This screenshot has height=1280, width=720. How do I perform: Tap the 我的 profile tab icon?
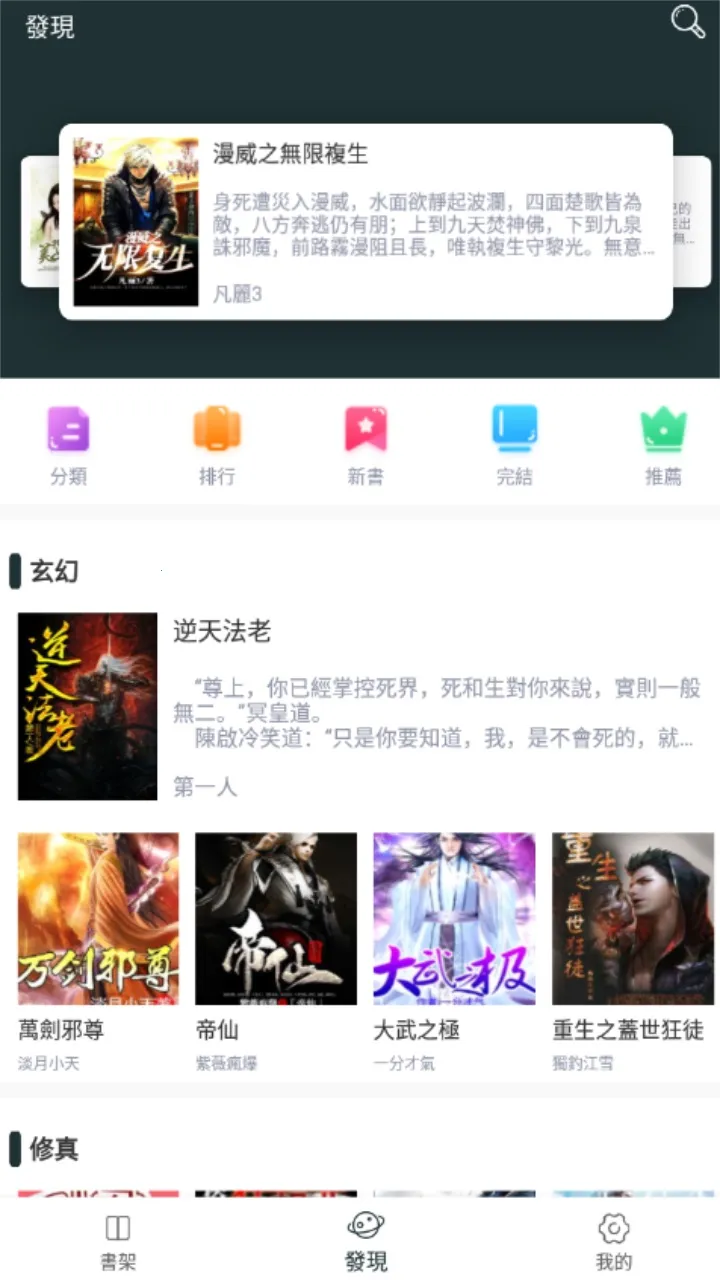612,1229
